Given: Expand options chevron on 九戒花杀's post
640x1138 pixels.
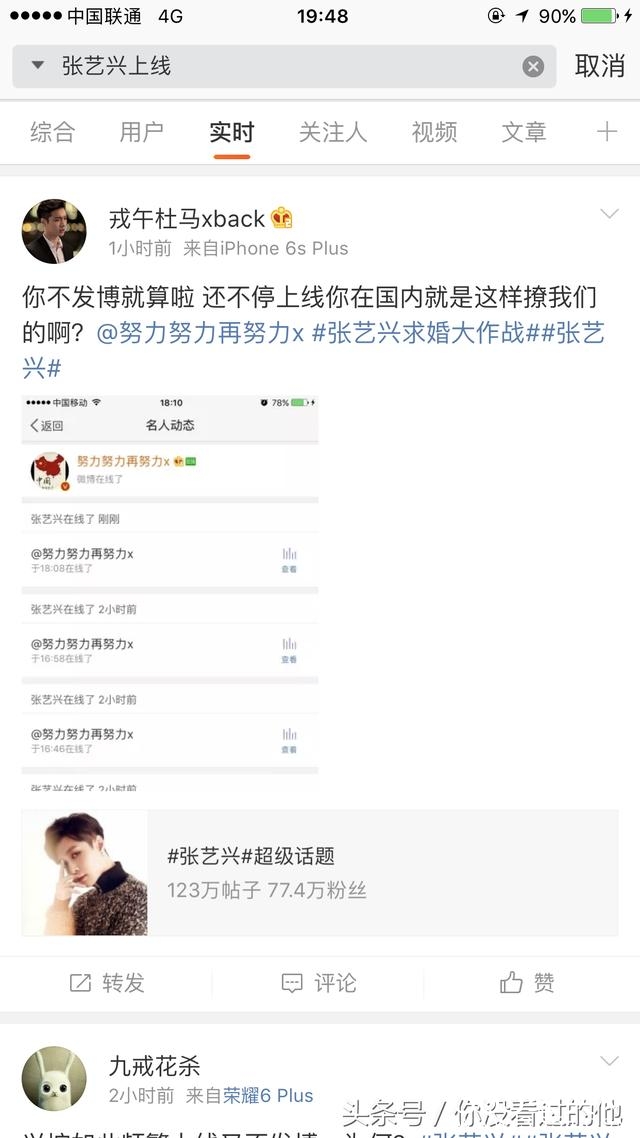Looking at the screenshot, I should pyautogui.click(x=608, y=1061).
